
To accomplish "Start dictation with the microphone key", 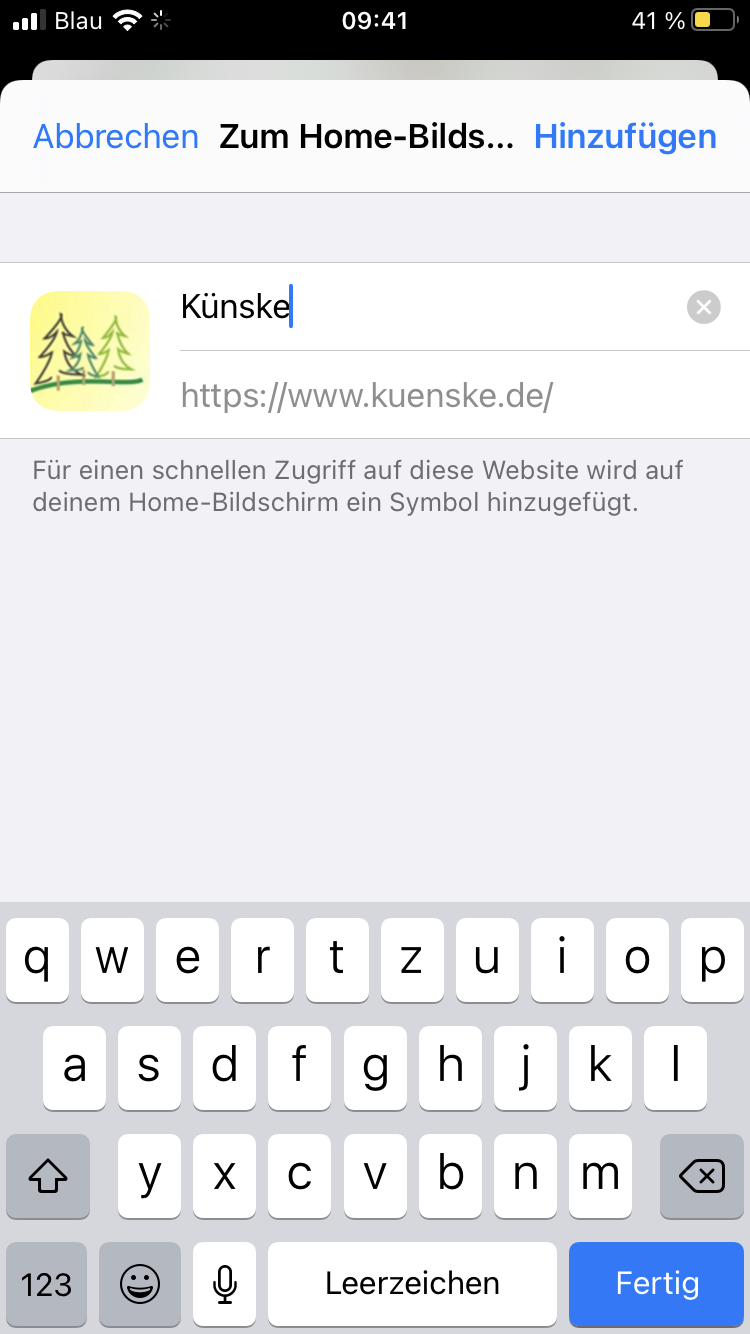I will click(225, 1283).
